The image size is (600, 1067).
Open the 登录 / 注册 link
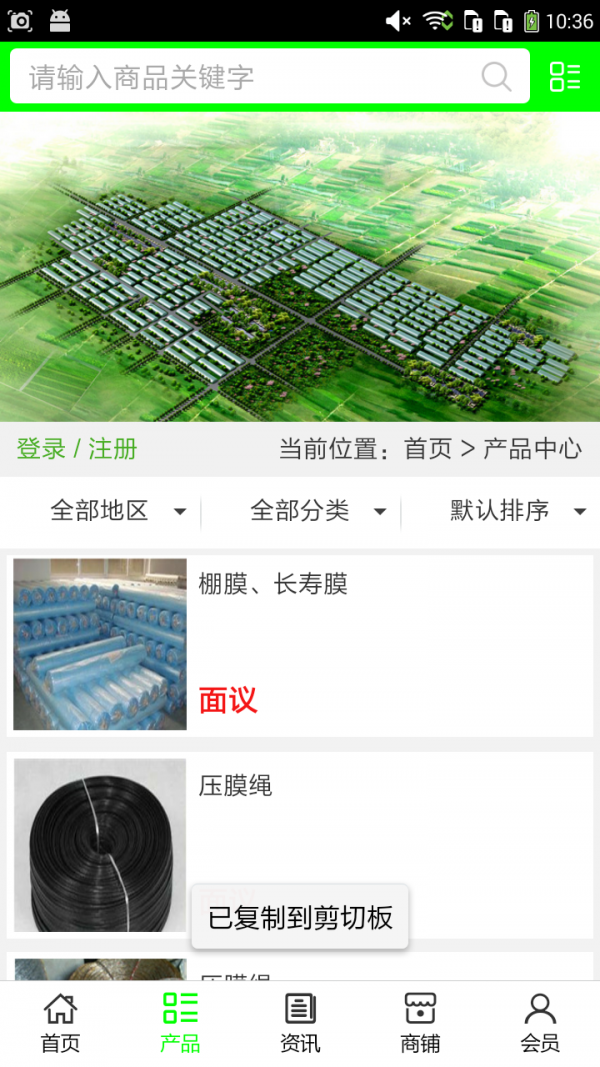point(77,449)
